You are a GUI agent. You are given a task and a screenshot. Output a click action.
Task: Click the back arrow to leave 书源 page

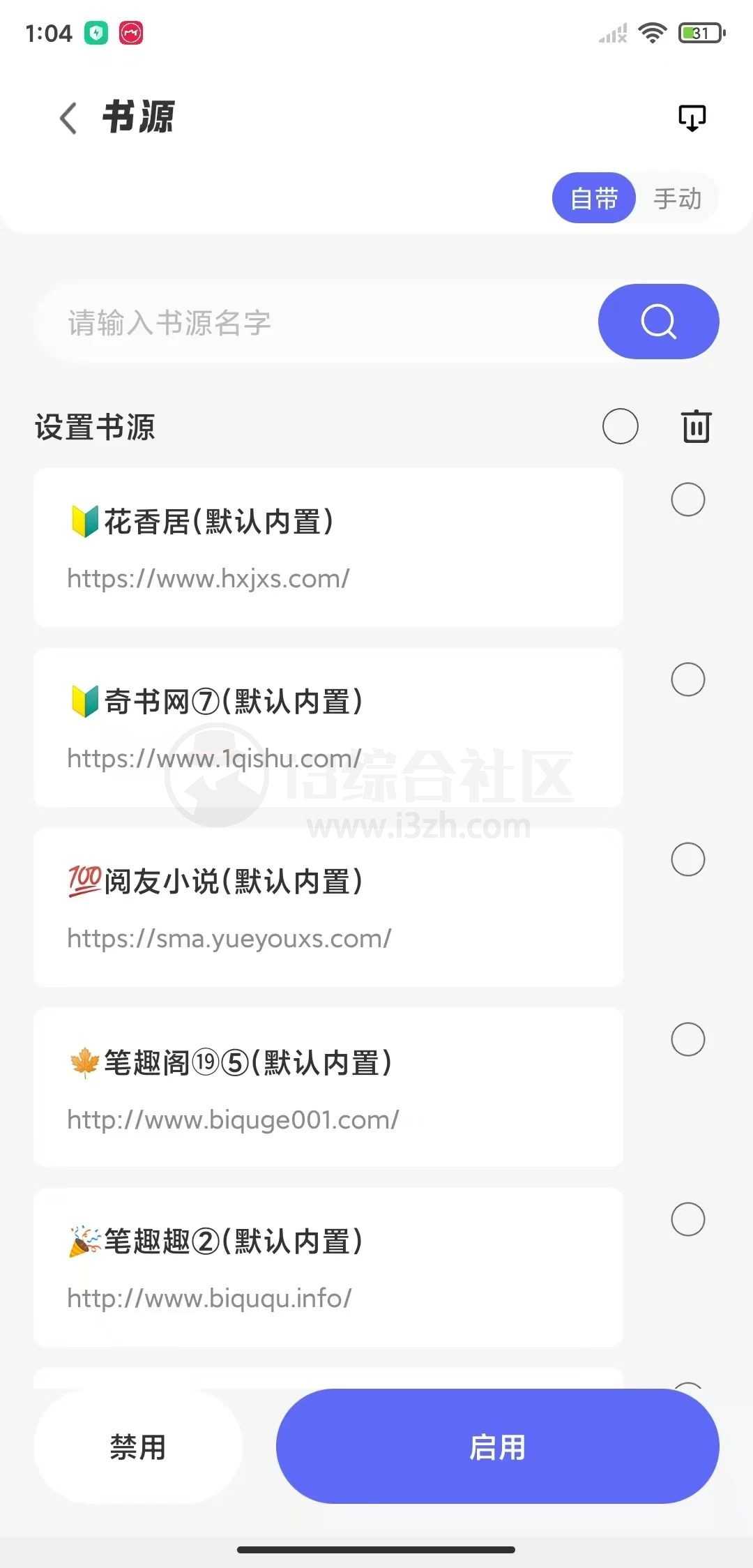tap(68, 117)
